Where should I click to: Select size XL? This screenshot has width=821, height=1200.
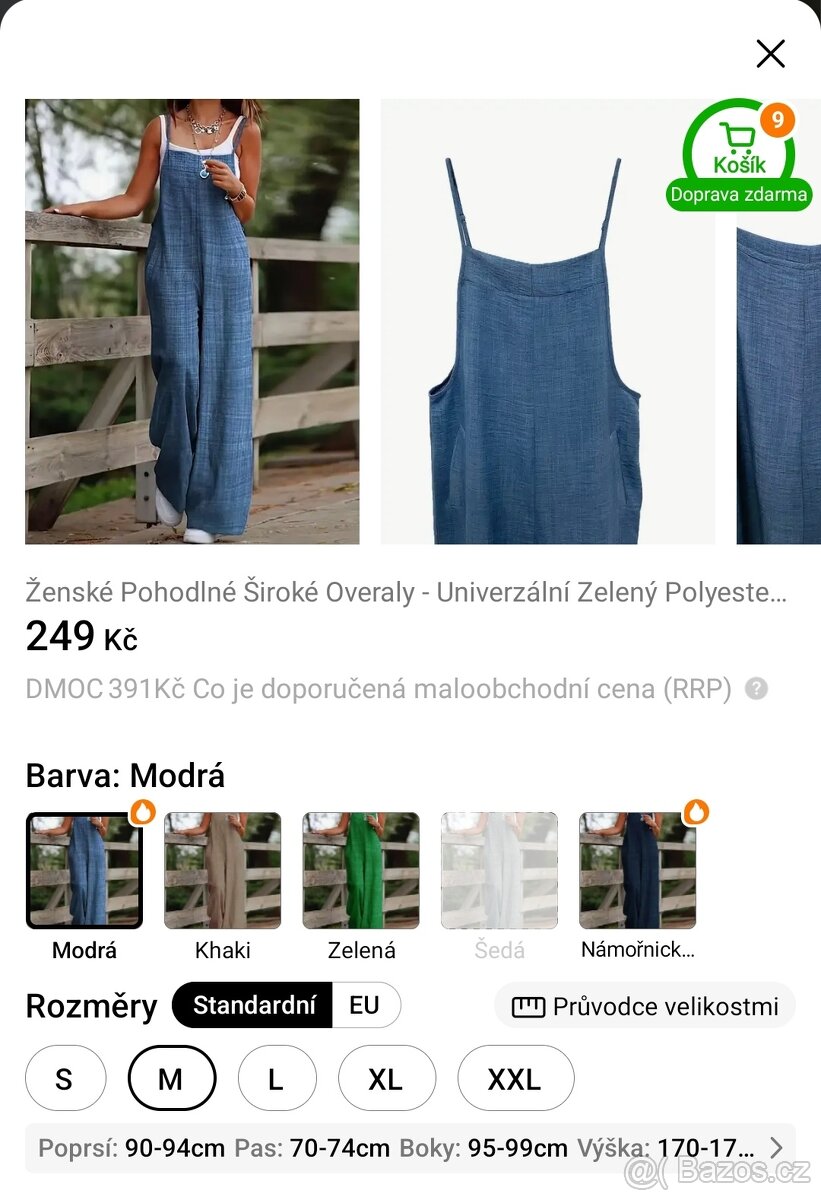386,1079
